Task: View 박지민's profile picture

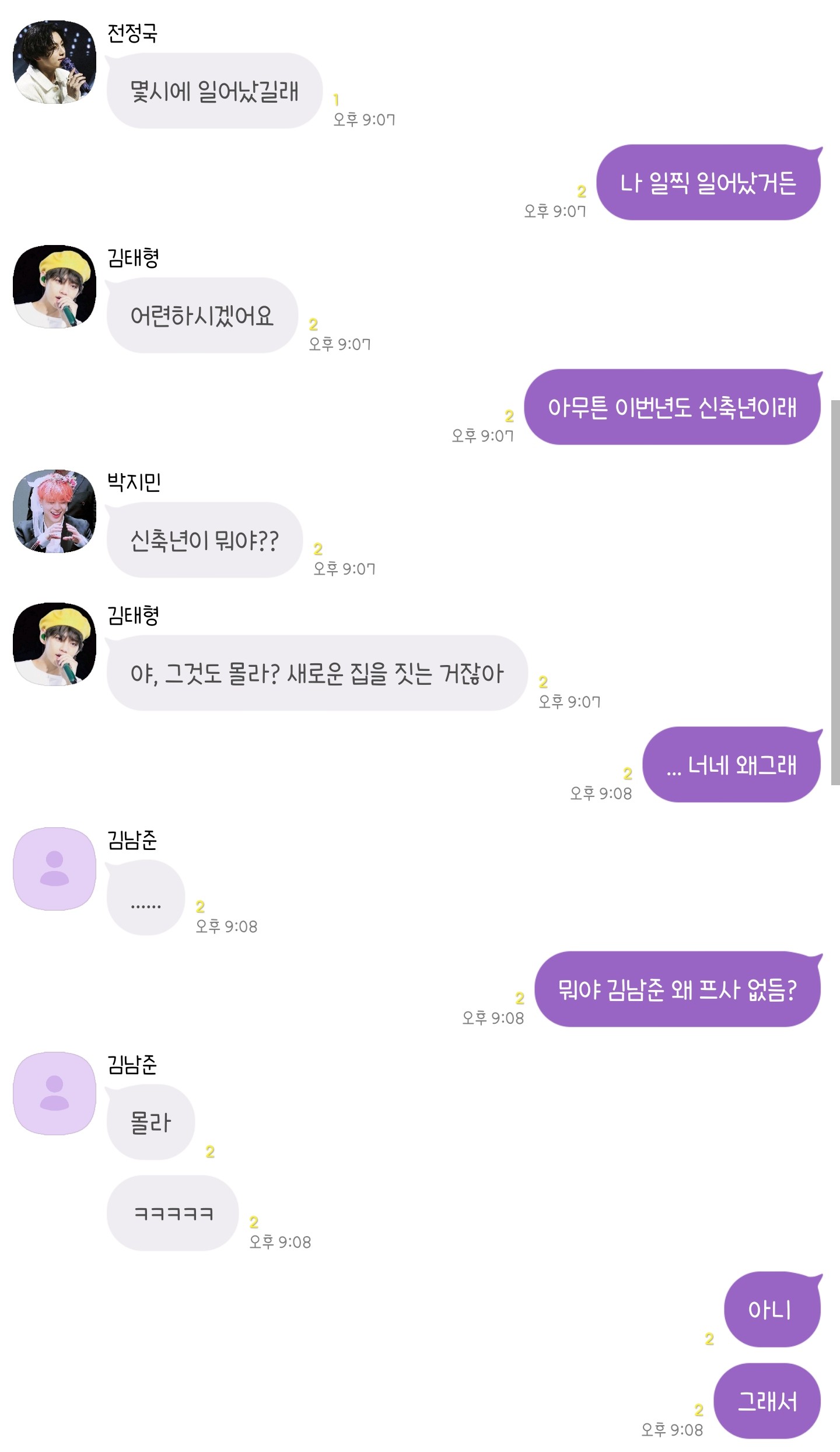Action: pos(54,511)
